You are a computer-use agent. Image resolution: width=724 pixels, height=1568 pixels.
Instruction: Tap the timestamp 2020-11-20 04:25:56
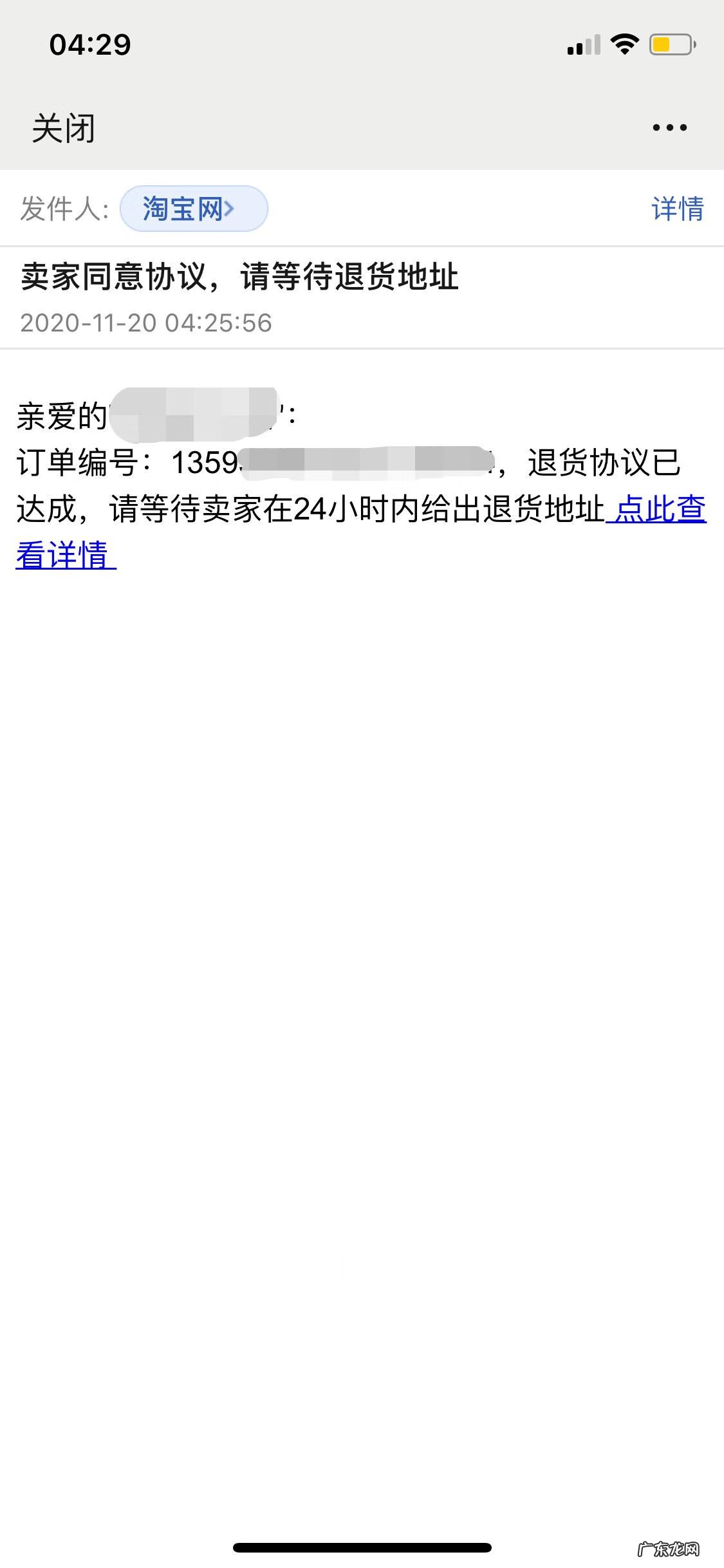coord(145,324)
